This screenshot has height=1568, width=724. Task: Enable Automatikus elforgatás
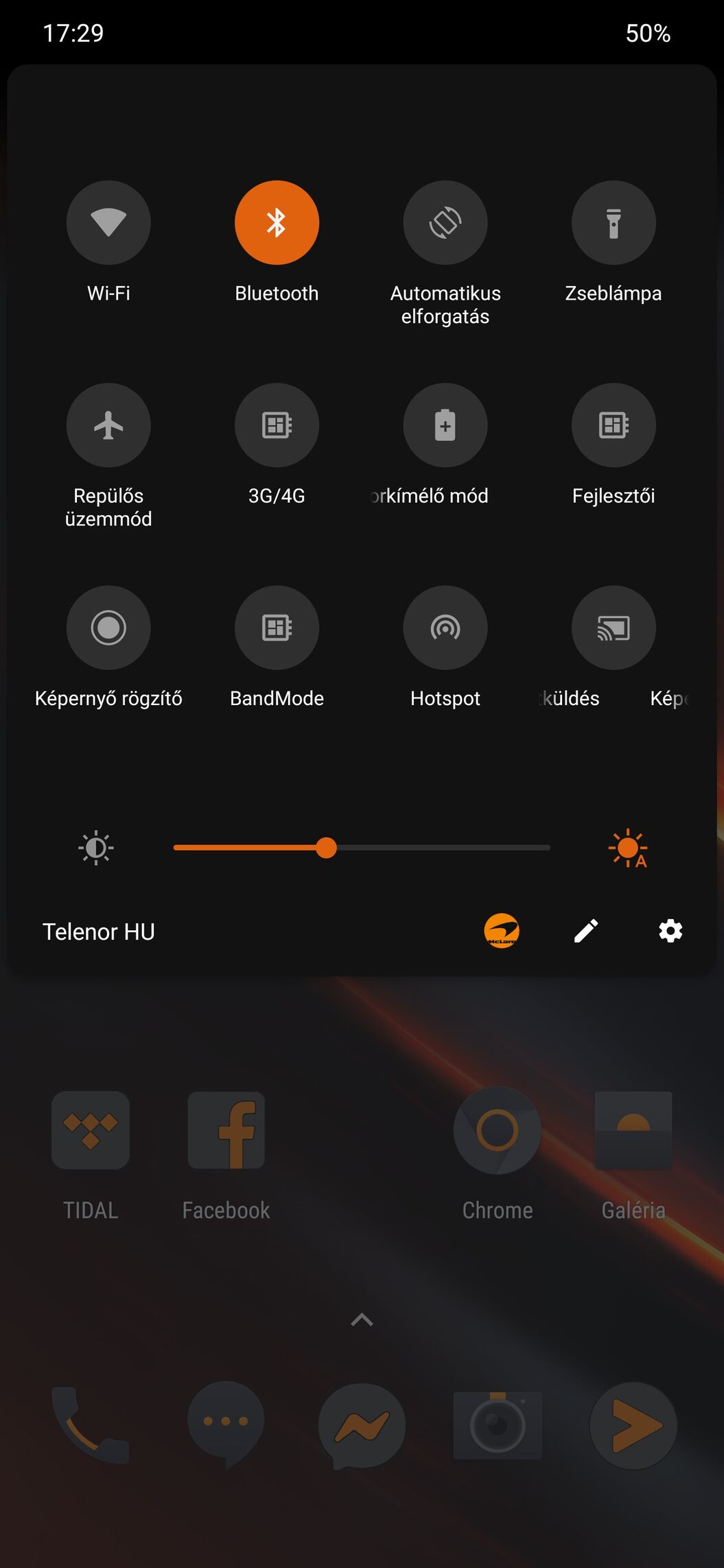point(445,222)
